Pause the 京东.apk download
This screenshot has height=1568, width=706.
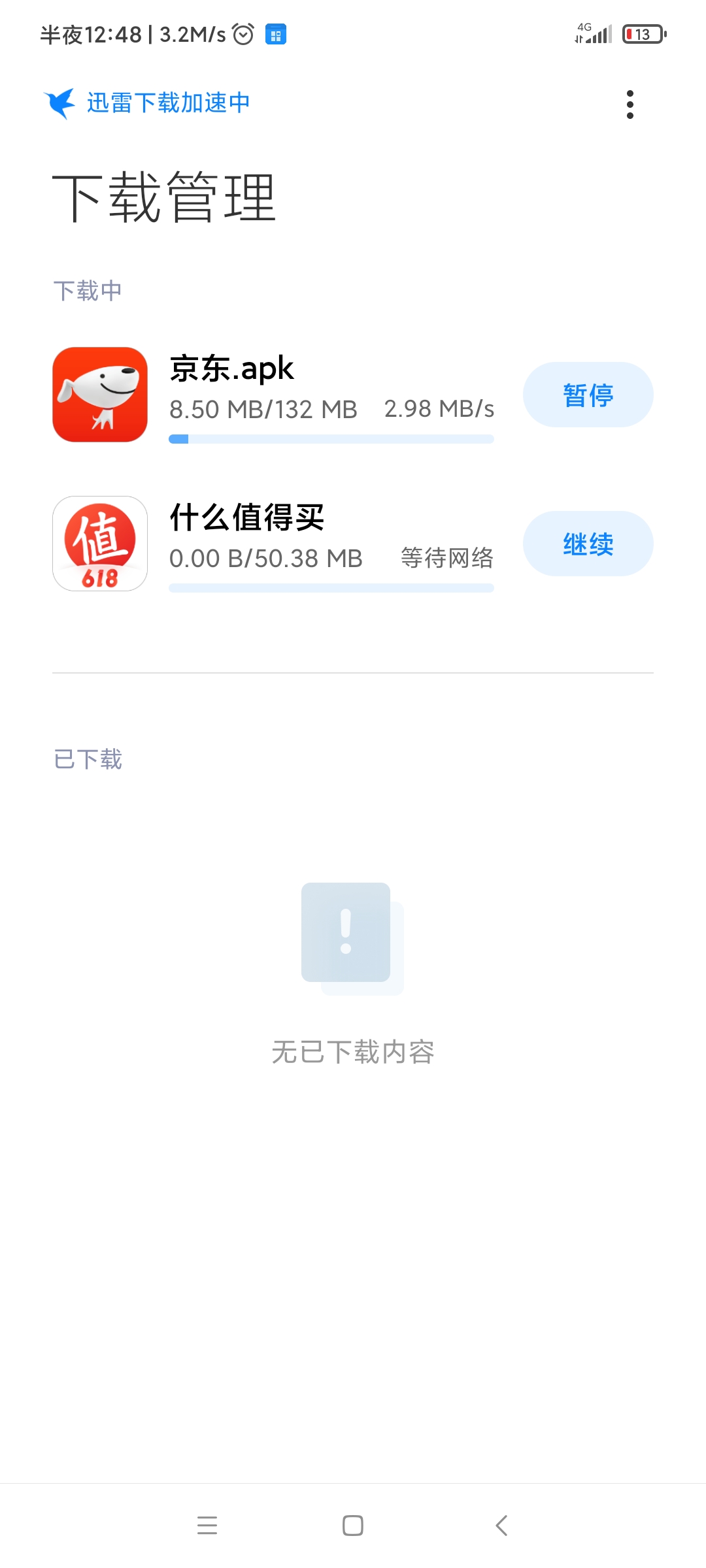[x=588, y=395]
